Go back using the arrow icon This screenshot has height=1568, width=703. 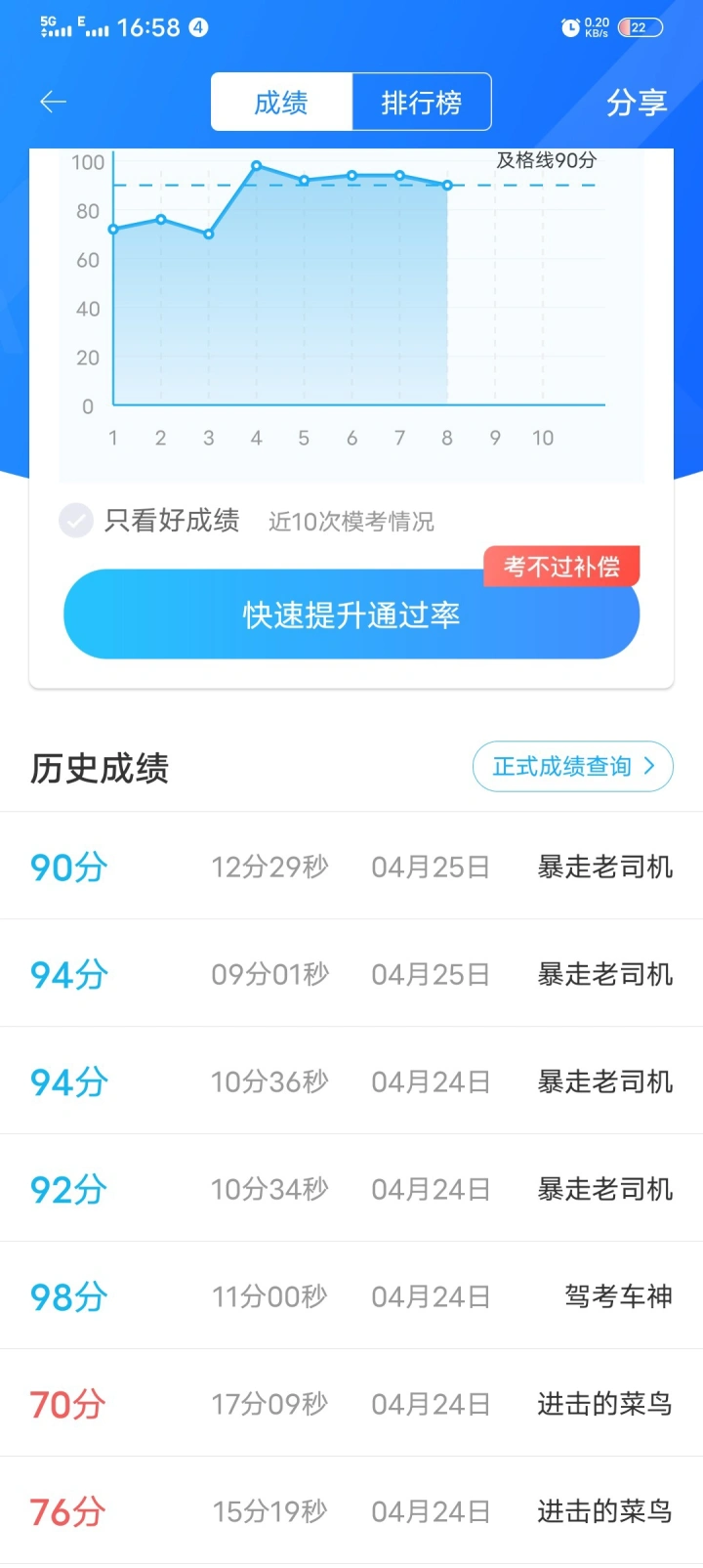coord(53,102)
